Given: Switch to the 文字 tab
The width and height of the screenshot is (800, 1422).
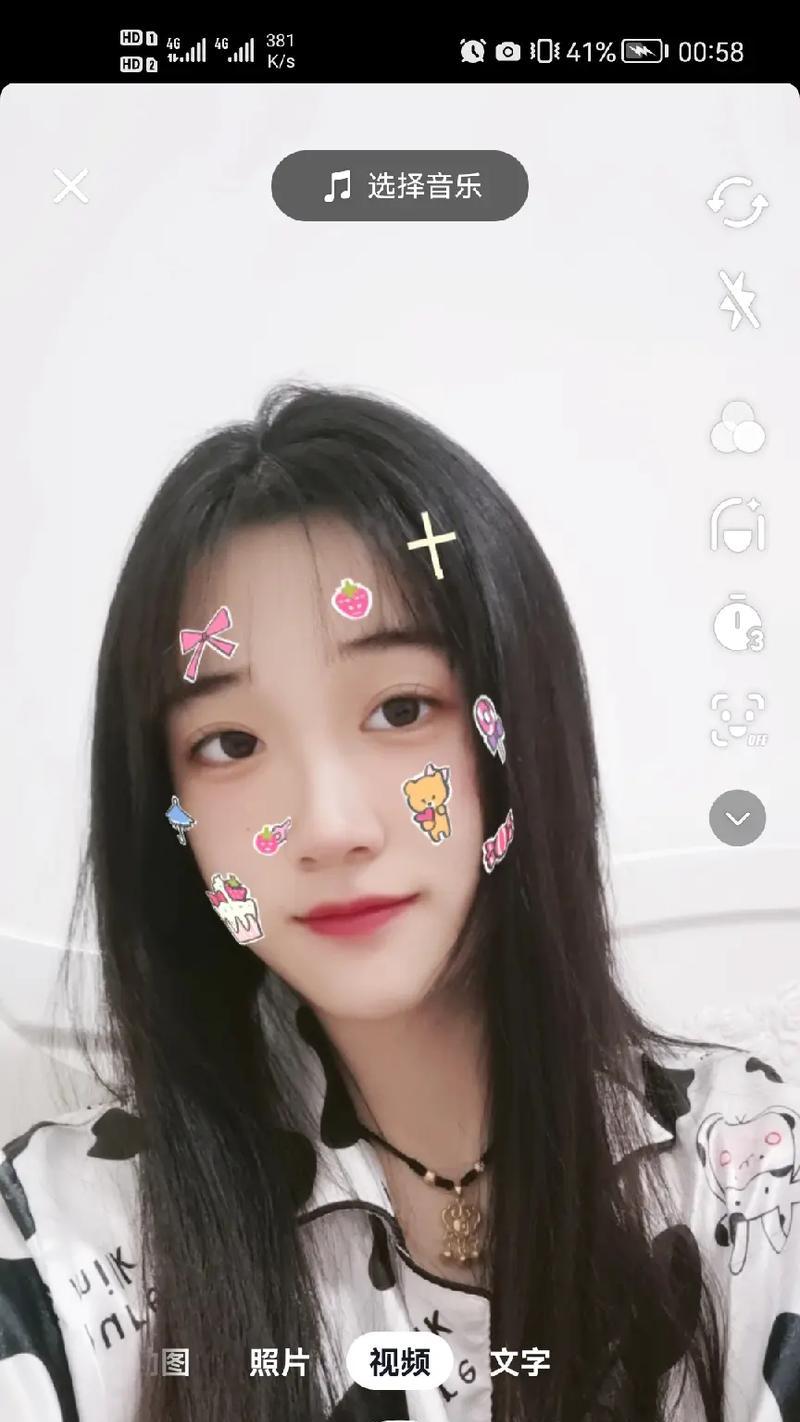Looking at the screenshot, I should click(520, 1362).
